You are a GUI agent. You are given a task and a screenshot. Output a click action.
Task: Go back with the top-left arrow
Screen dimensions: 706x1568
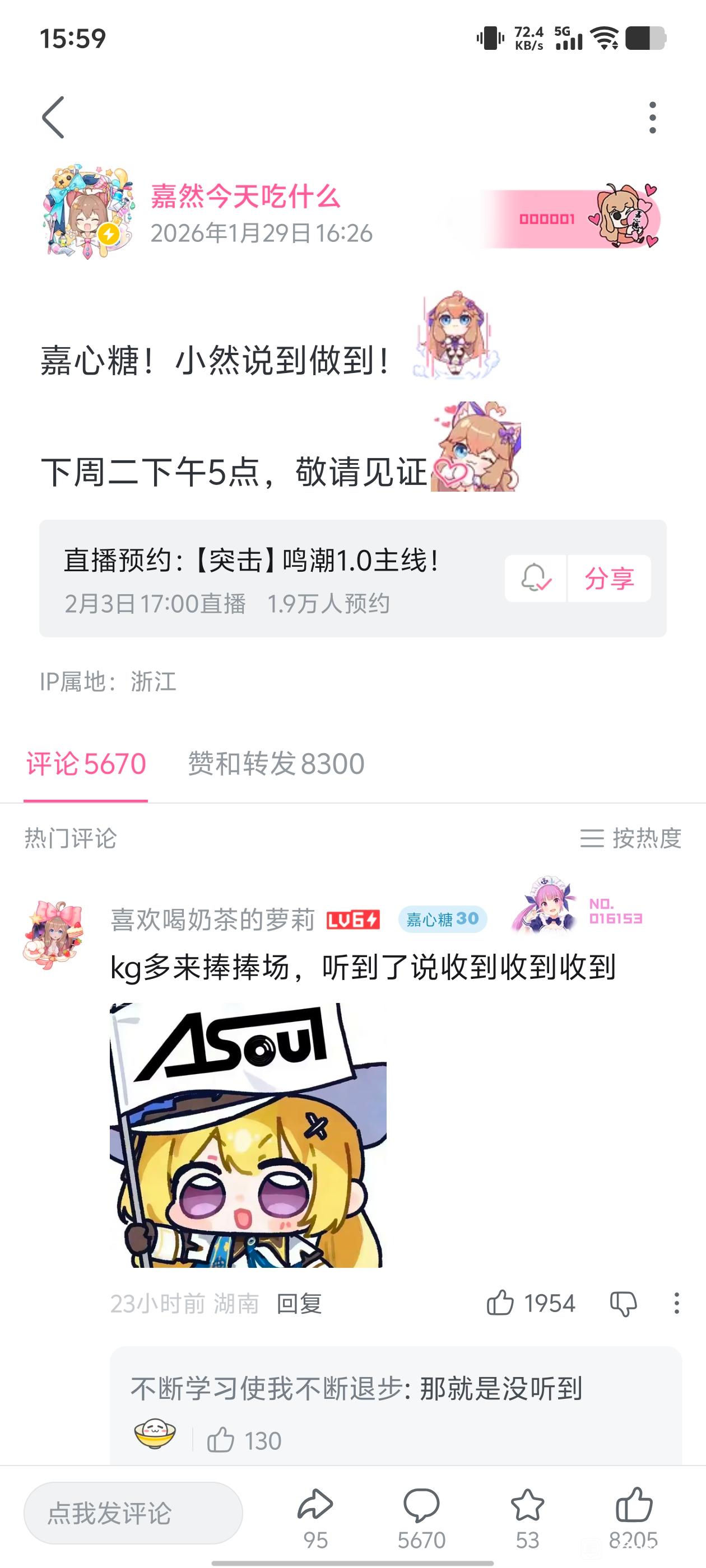click(x=54, y=118)
